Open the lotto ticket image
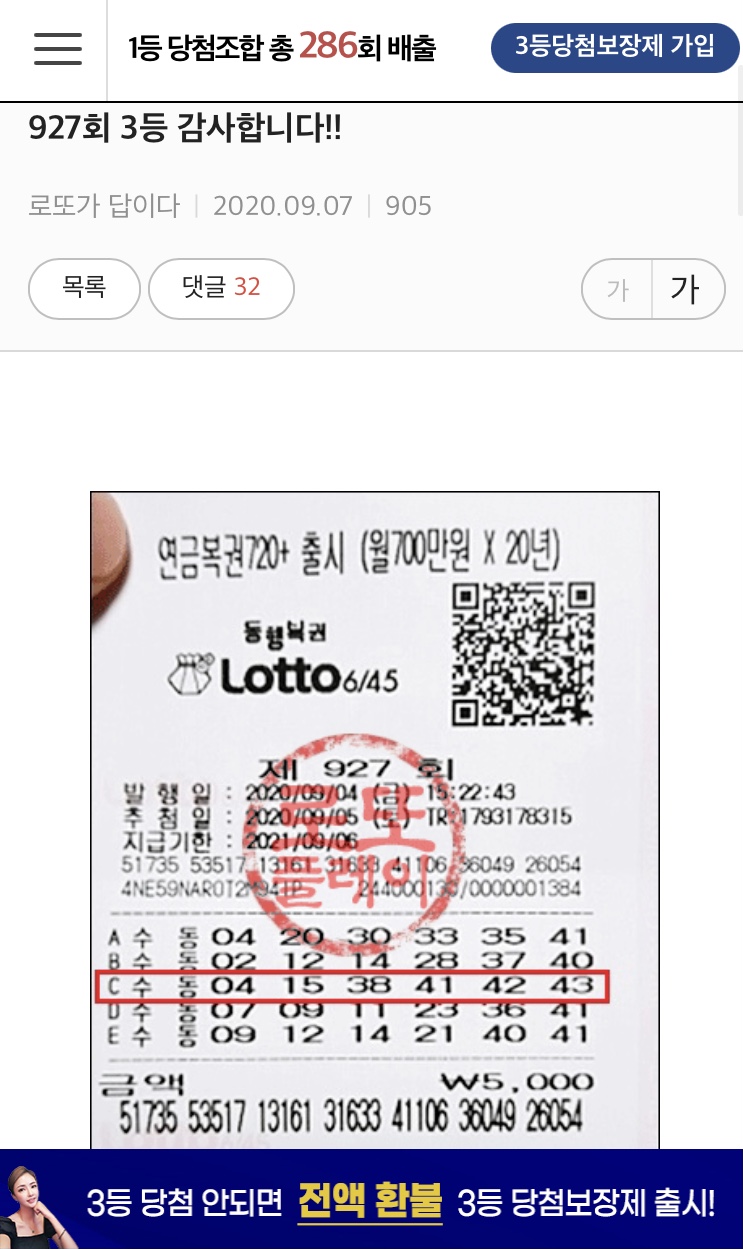This screenshot has width=743, height=1249. coord(375,820)
